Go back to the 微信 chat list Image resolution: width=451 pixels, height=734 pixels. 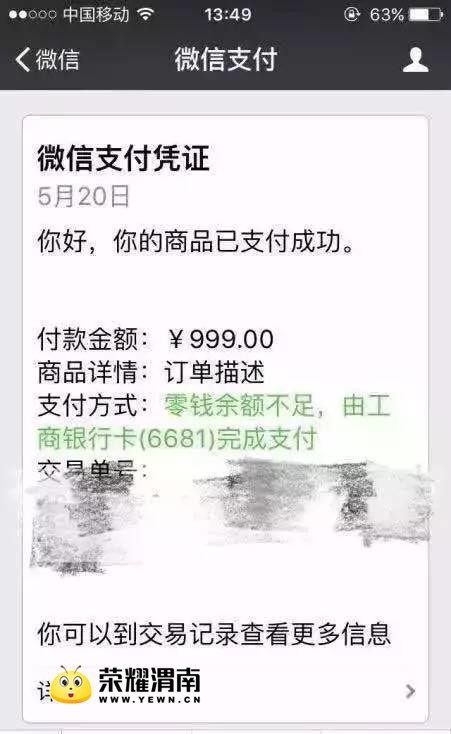47,59
